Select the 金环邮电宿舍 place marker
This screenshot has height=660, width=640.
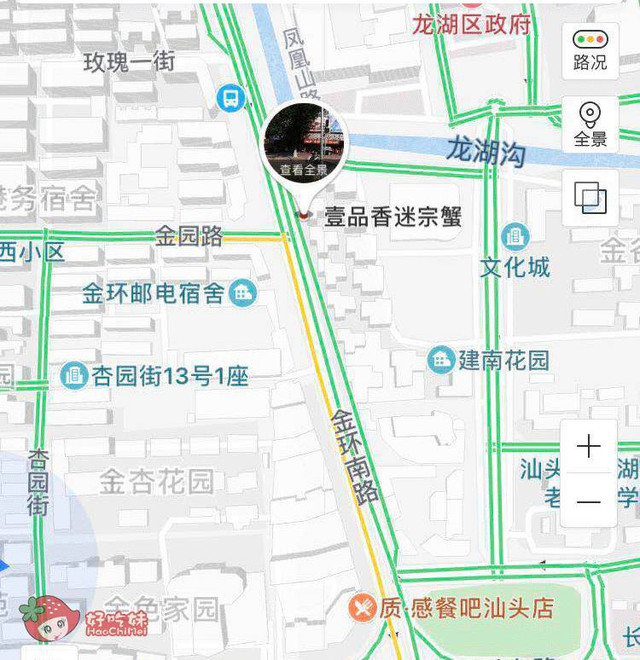click(x=243, y=294)
